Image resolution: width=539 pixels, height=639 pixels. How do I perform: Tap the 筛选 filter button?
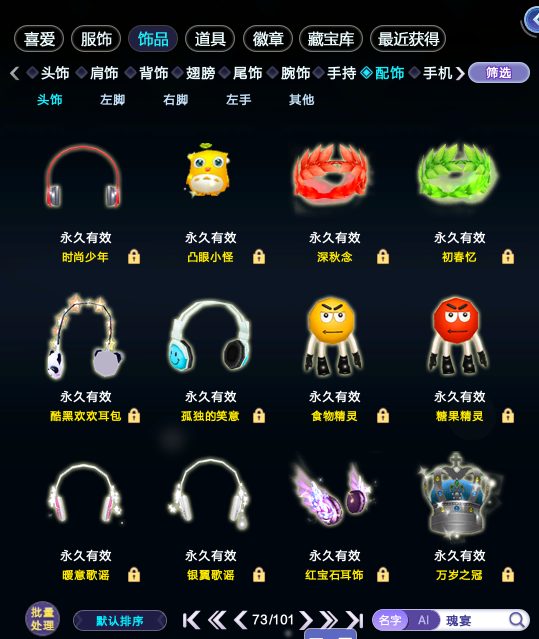click(x=499, y=73)
